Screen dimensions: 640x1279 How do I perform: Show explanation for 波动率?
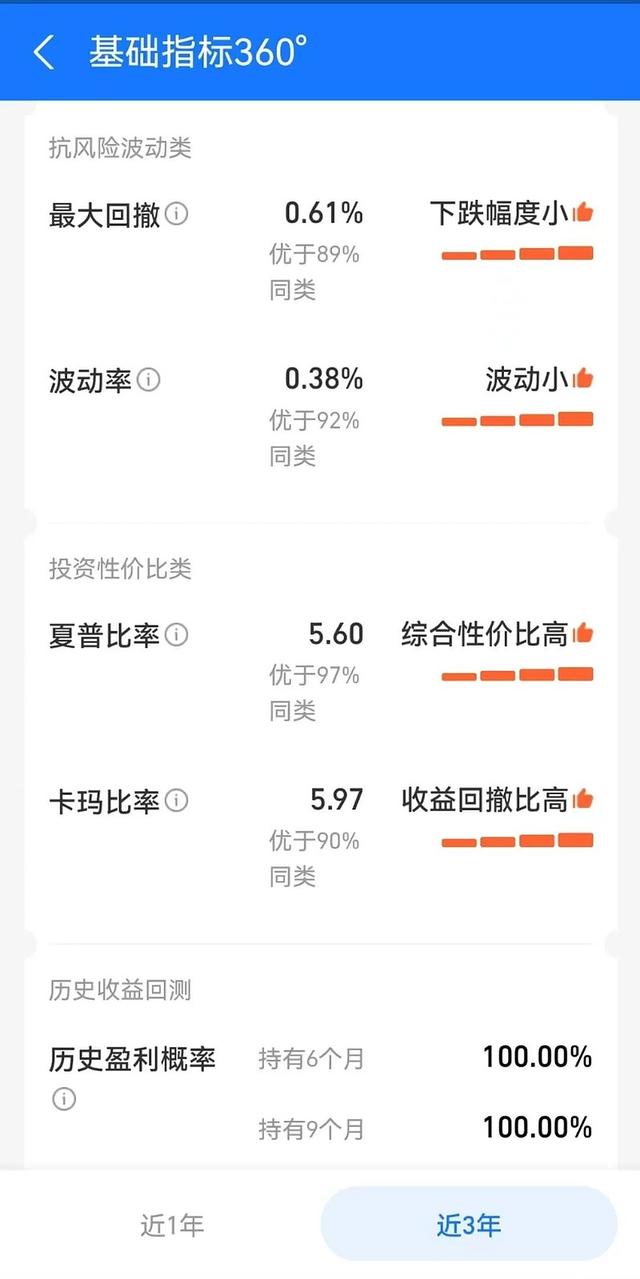[x=148, y=380]
